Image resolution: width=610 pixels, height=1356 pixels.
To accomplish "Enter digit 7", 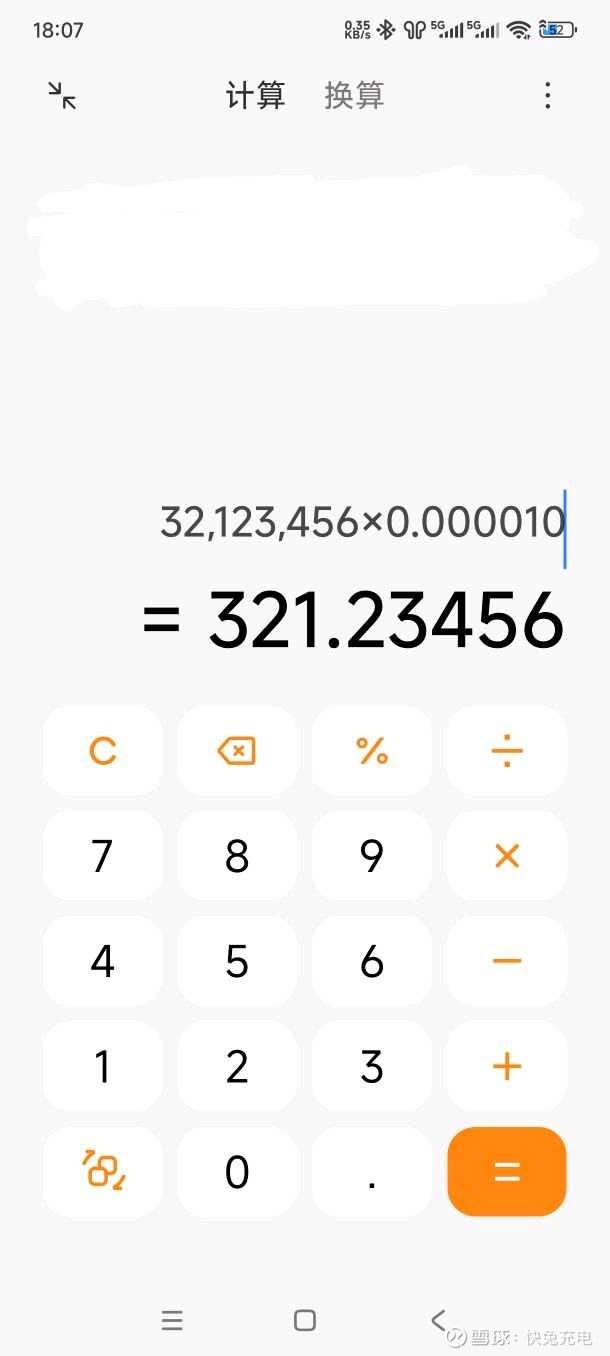I will pos(102,856).
